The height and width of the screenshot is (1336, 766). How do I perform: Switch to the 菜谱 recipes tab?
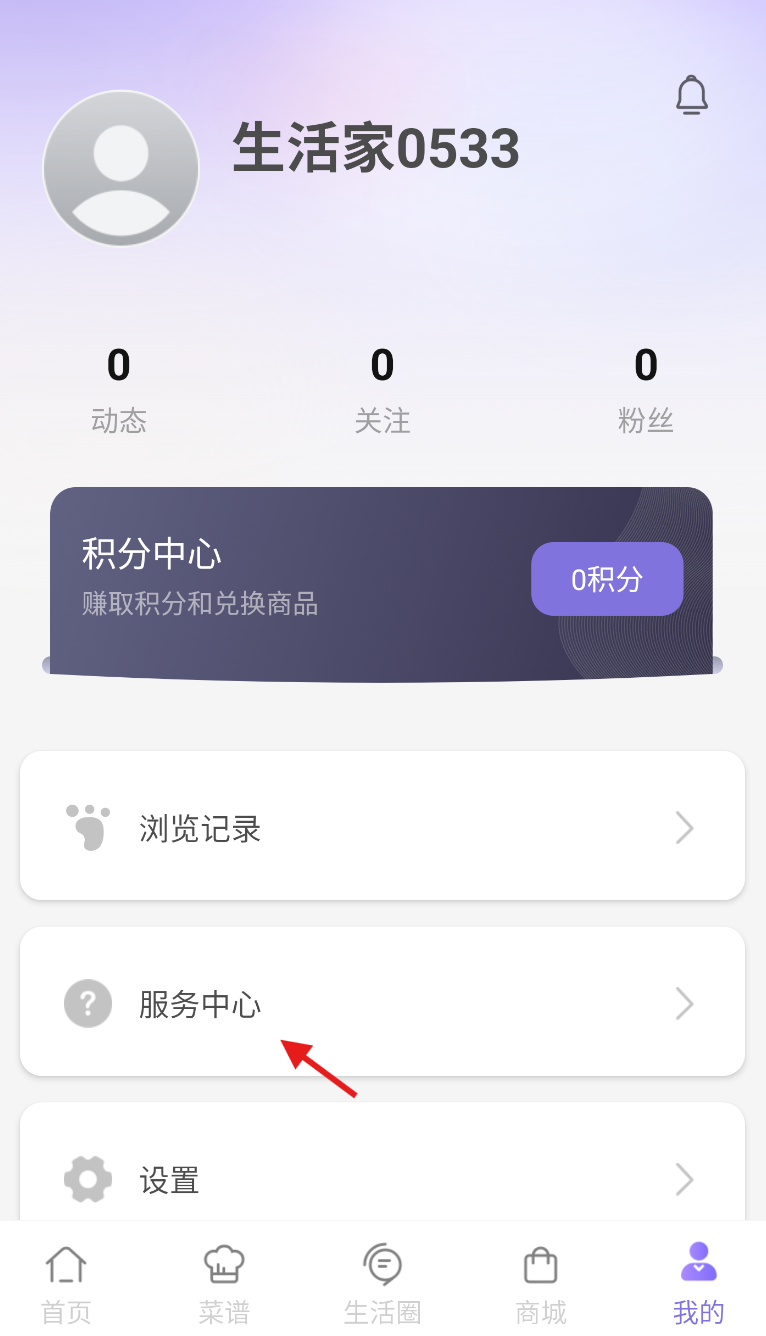pos(224,1284)
